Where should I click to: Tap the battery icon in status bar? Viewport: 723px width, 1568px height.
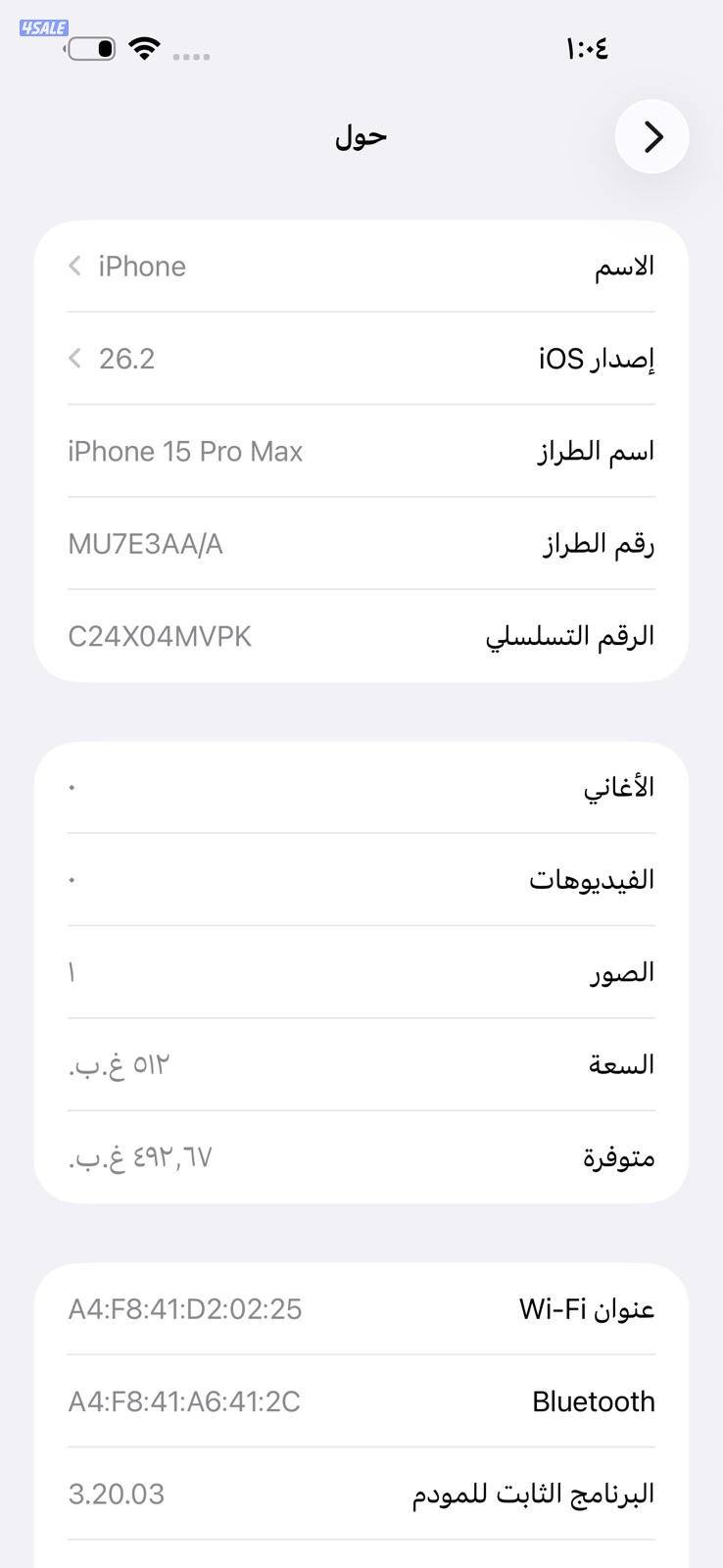(91, 49)
